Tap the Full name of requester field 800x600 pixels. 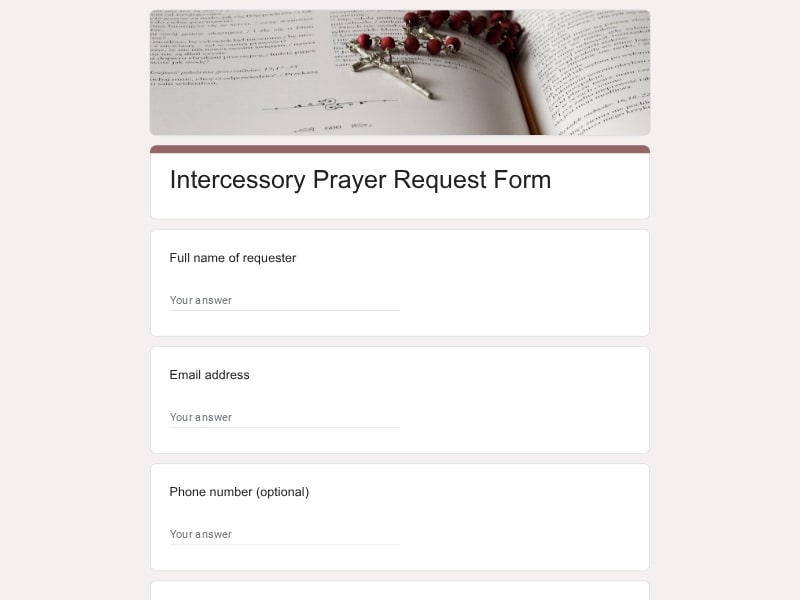pyautogui.click(x=284, y=300)
